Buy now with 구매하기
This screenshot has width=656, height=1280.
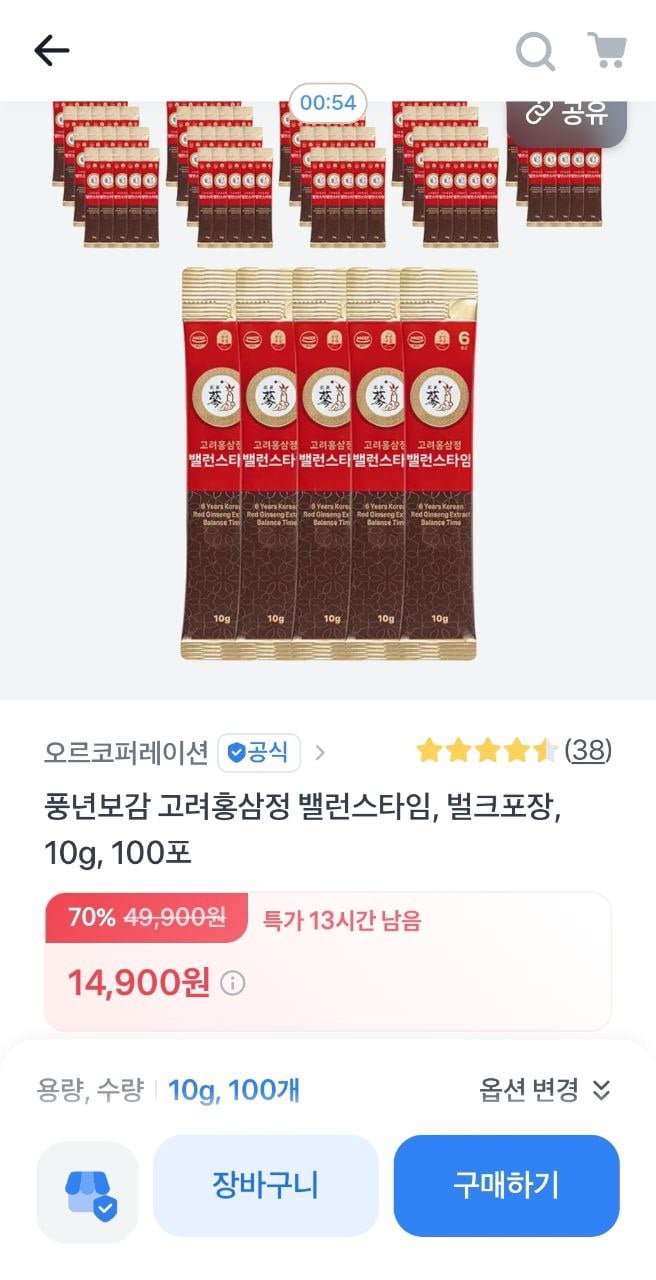click(x=506, y=1185)
